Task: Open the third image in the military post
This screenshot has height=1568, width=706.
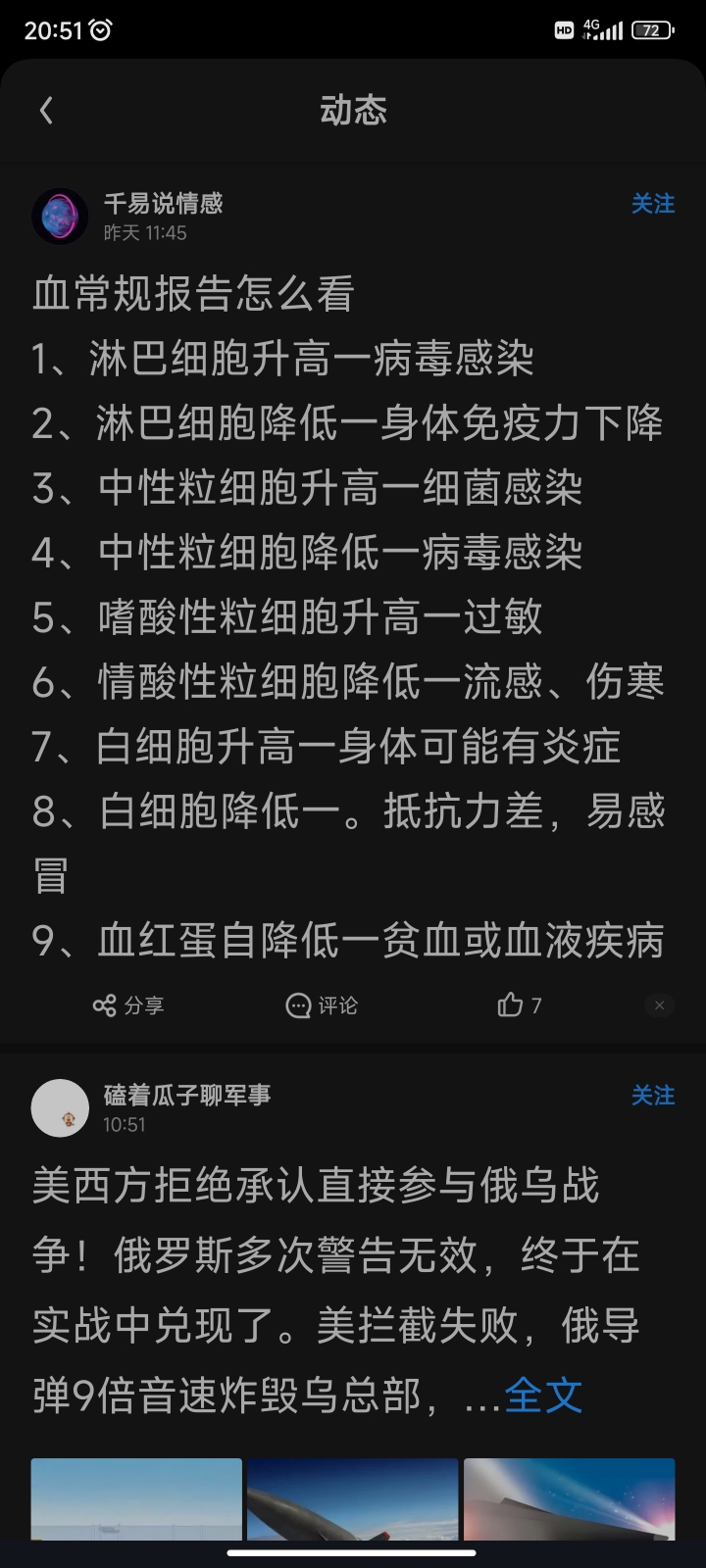Action: [x=569, y=1499]
